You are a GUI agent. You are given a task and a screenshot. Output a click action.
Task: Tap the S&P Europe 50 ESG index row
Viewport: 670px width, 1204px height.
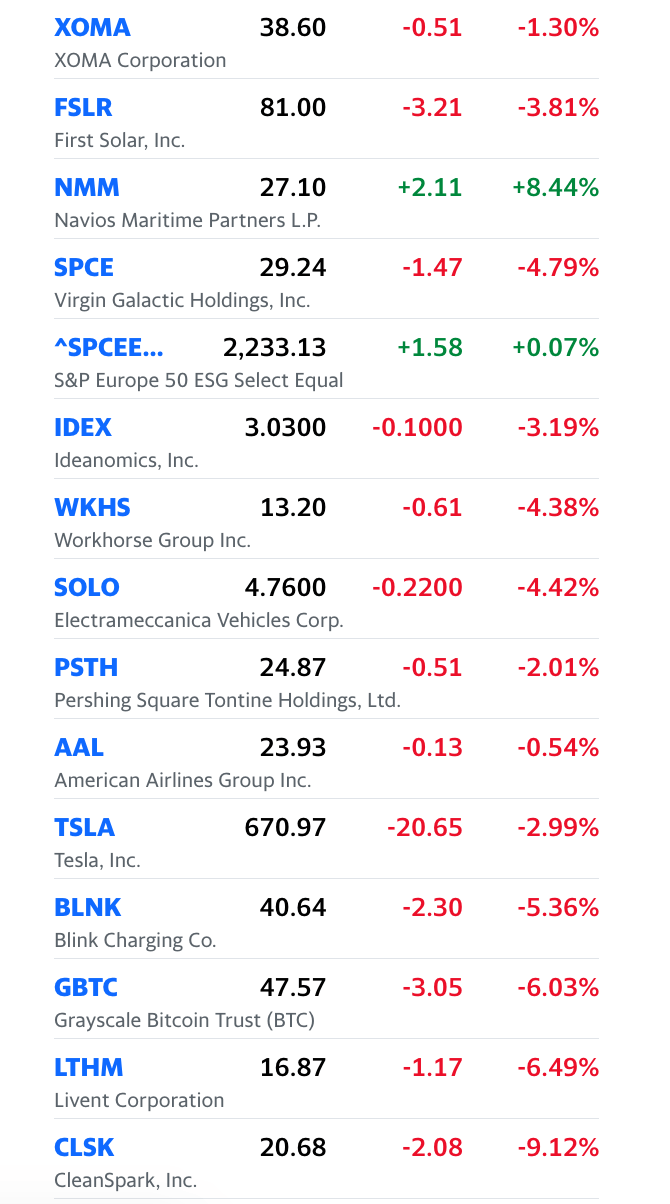(109, 348)
